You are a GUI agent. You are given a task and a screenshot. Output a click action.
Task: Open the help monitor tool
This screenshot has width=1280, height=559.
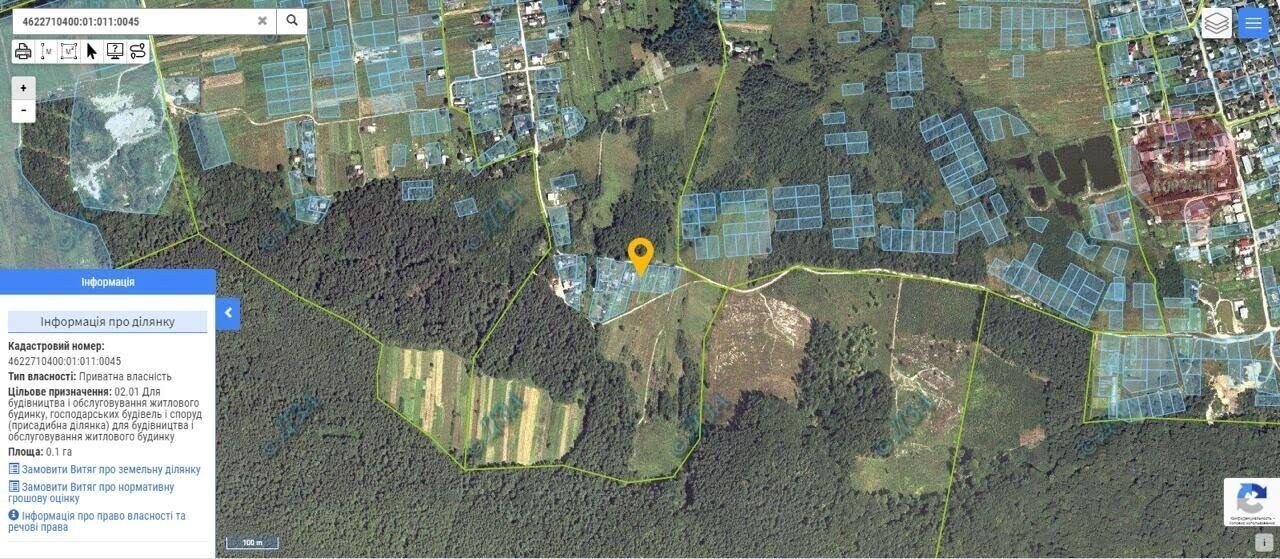115,51
